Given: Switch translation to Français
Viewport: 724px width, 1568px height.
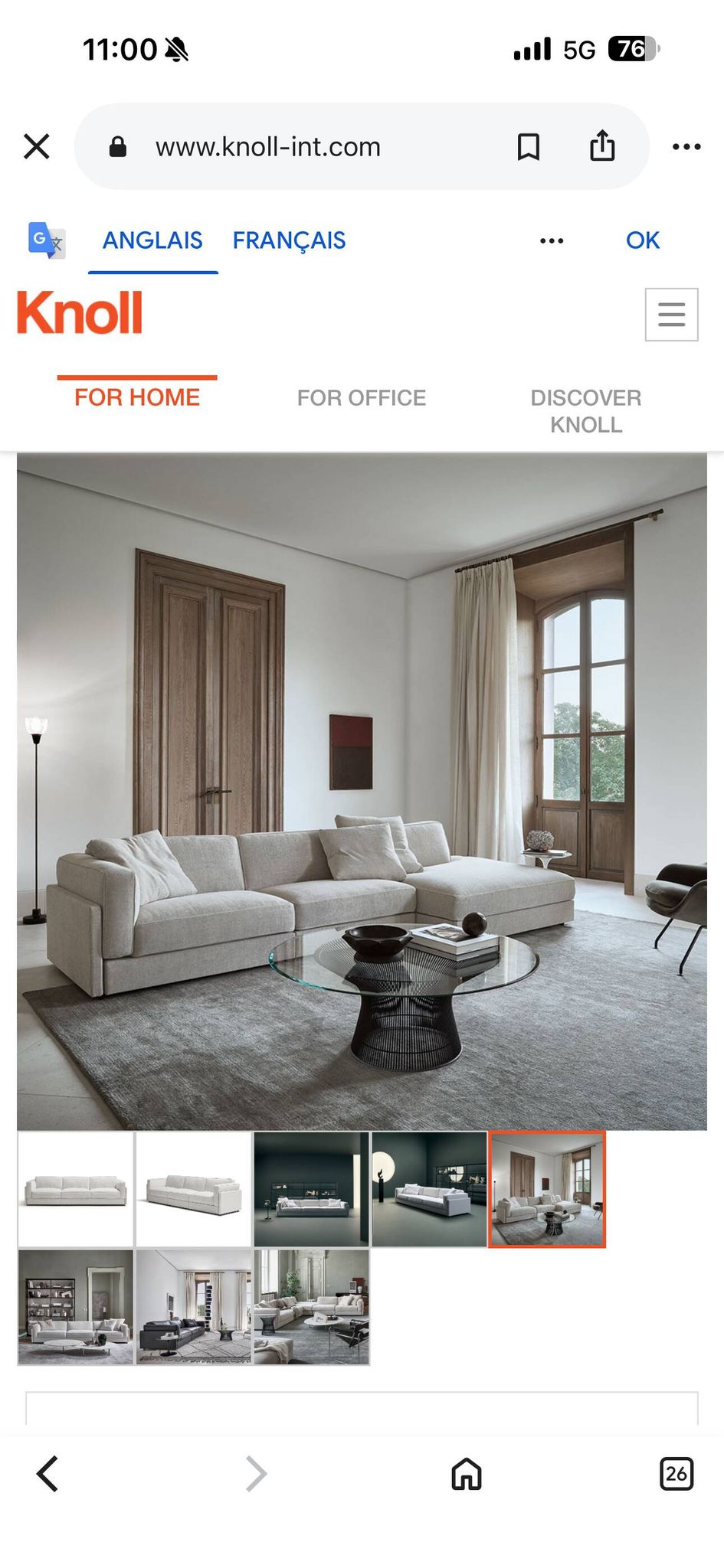Looking at the screenshot, I should (x=289, y=240).
